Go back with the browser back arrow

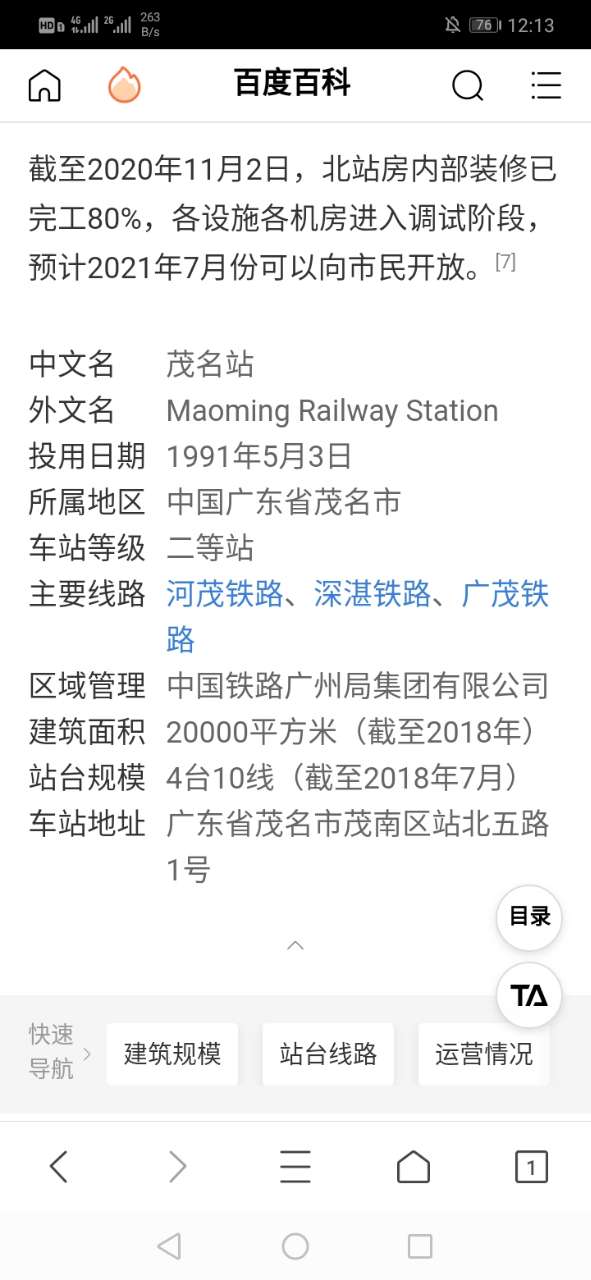point(59,1166)
